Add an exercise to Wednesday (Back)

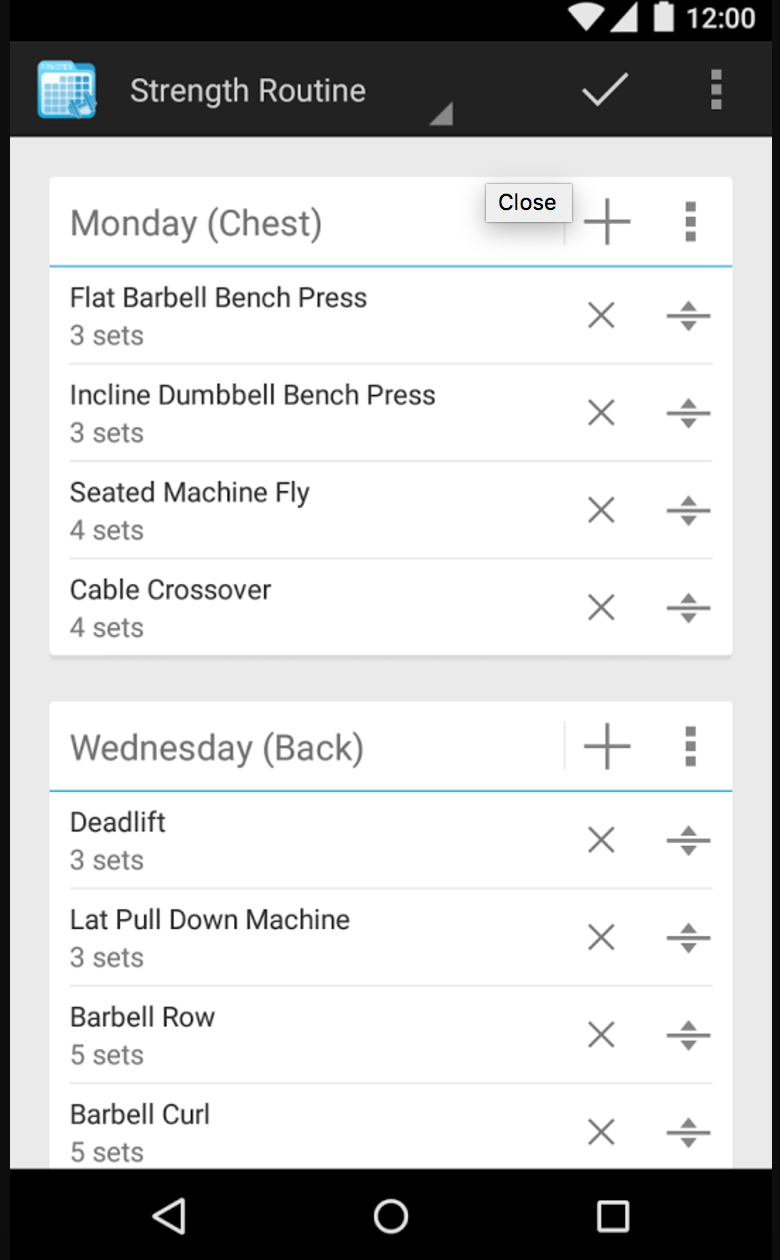(x=607, y=746)
